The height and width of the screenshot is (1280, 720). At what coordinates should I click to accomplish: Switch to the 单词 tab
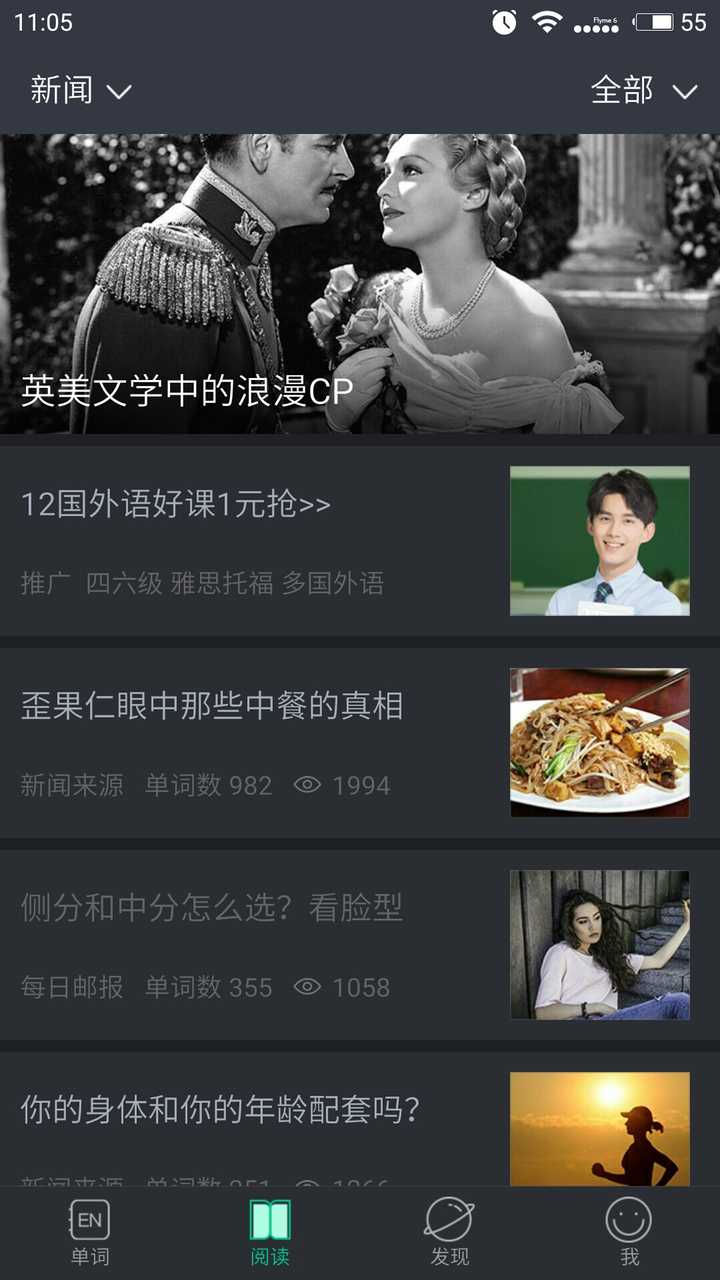90,1232
